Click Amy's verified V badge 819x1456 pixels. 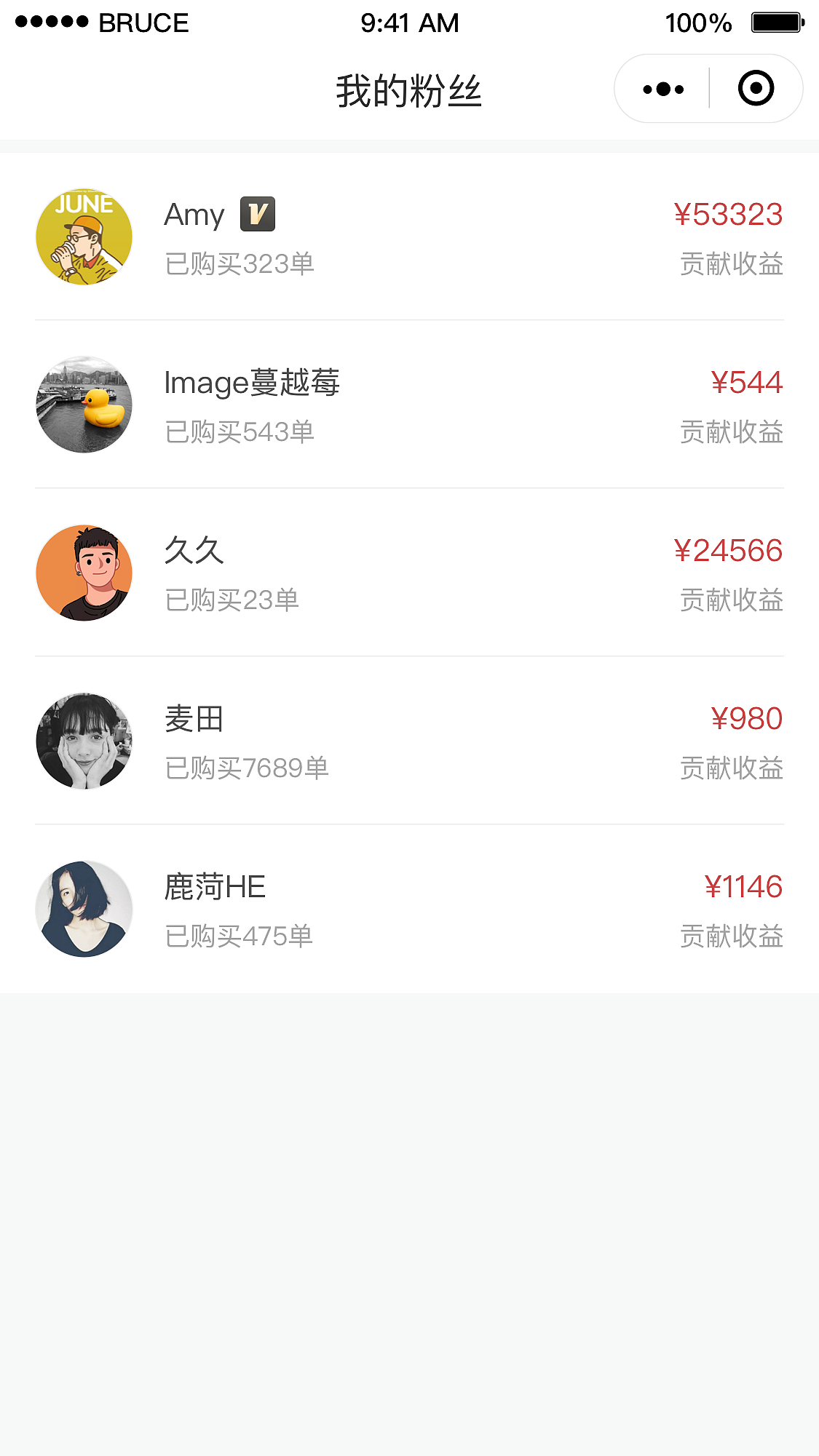[x=258, y=215]
